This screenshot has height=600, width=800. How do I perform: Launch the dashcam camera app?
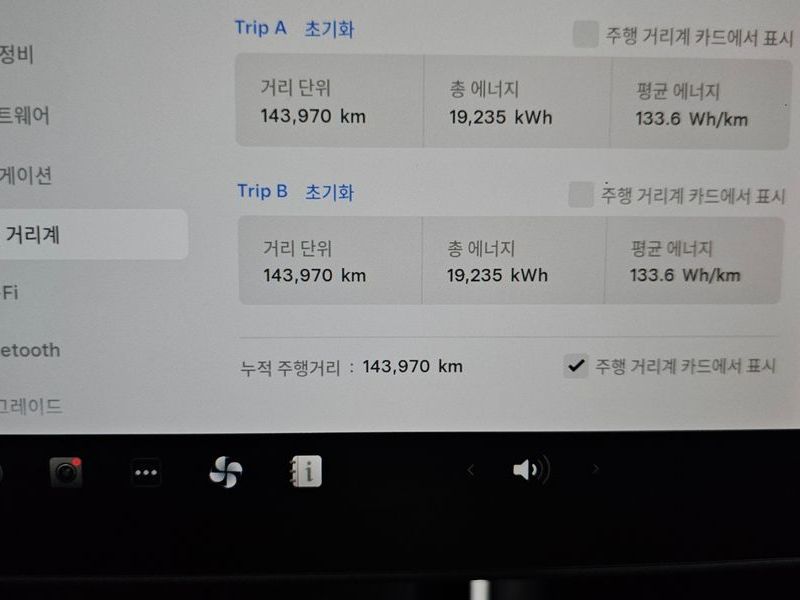pyautogui.click(x=66, y=472)
